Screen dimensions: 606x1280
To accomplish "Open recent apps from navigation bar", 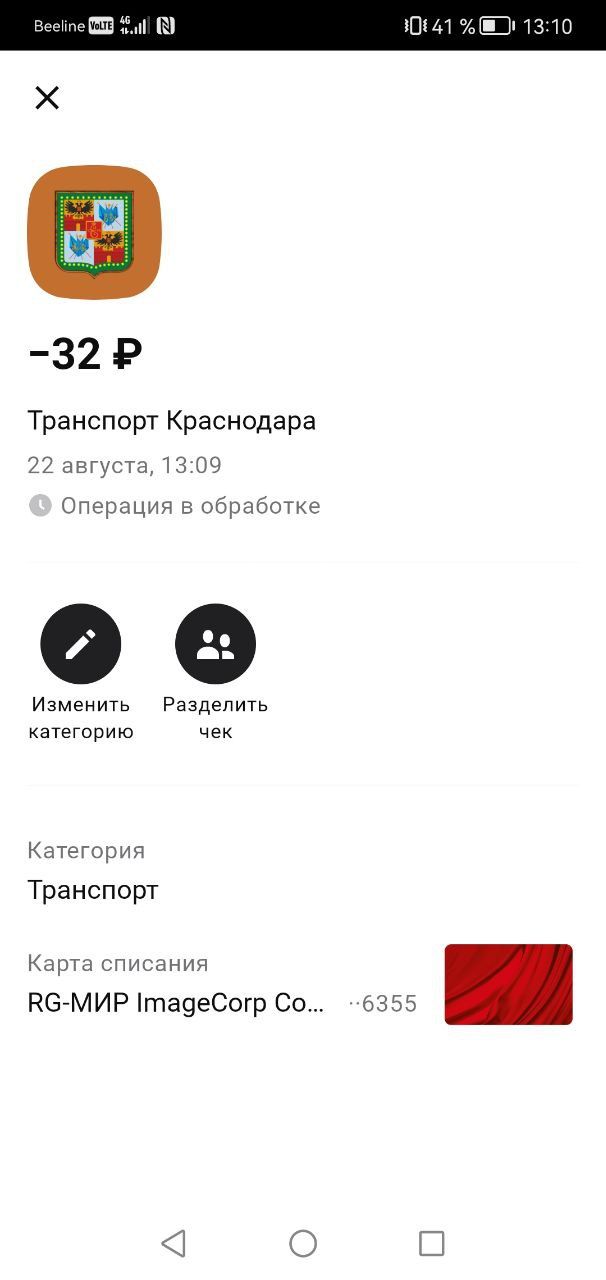I will click(431, 1243).
